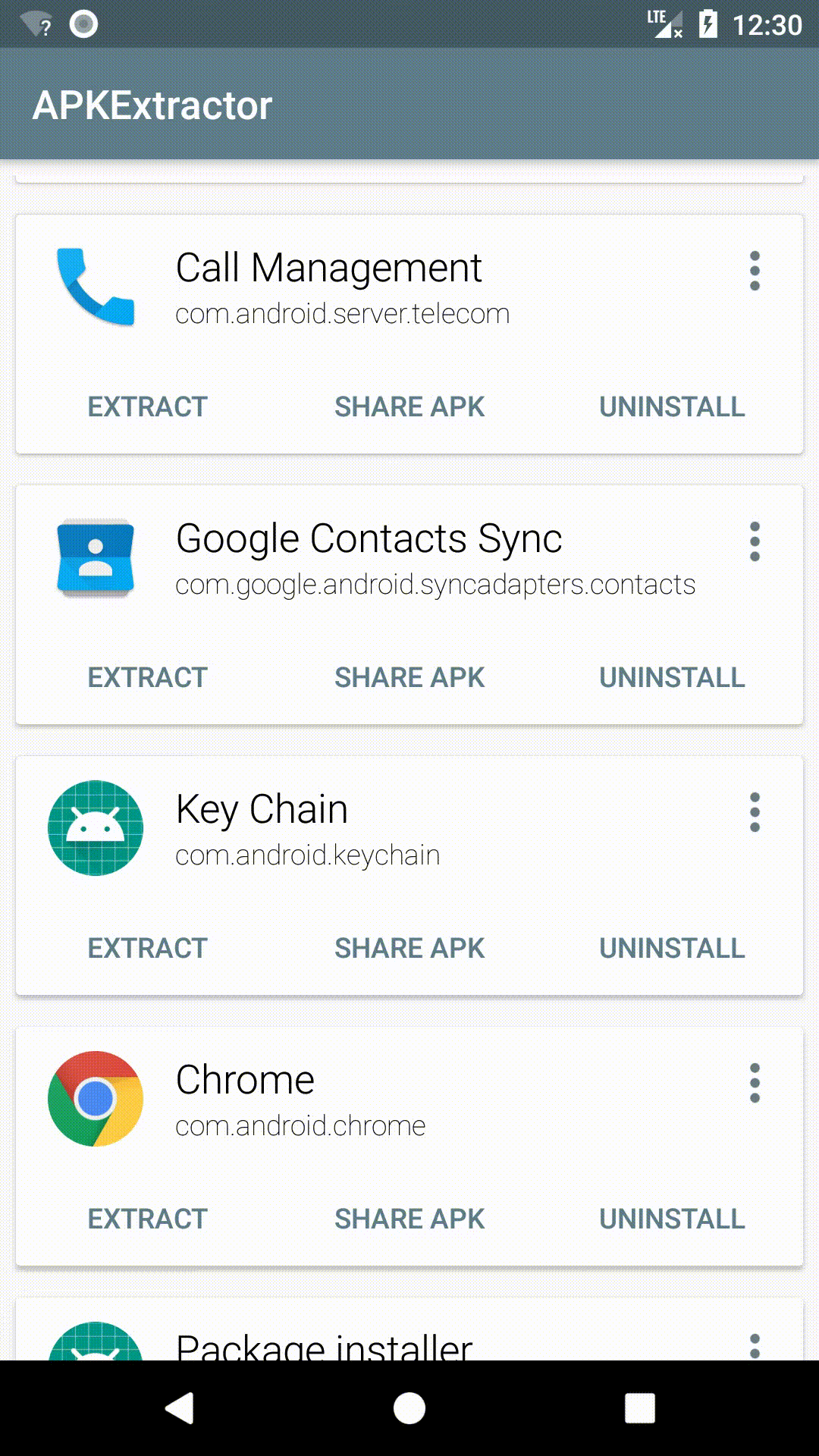Uninstall Chrome app
The width and height of the screenshot is (819, 1456).
point(672,1219)
